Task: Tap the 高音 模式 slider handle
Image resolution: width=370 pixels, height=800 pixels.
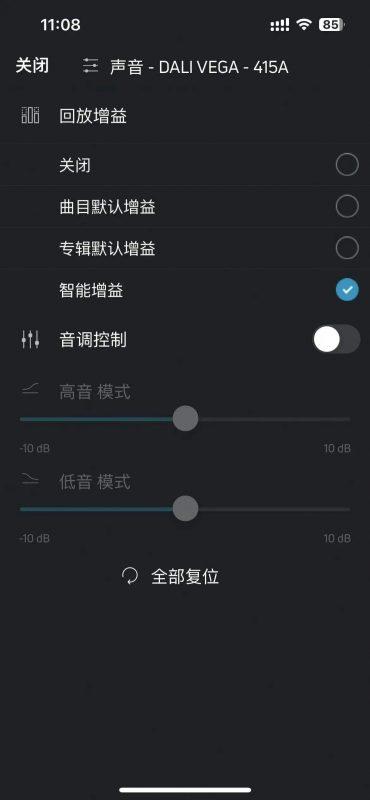Action: [185, 419]
